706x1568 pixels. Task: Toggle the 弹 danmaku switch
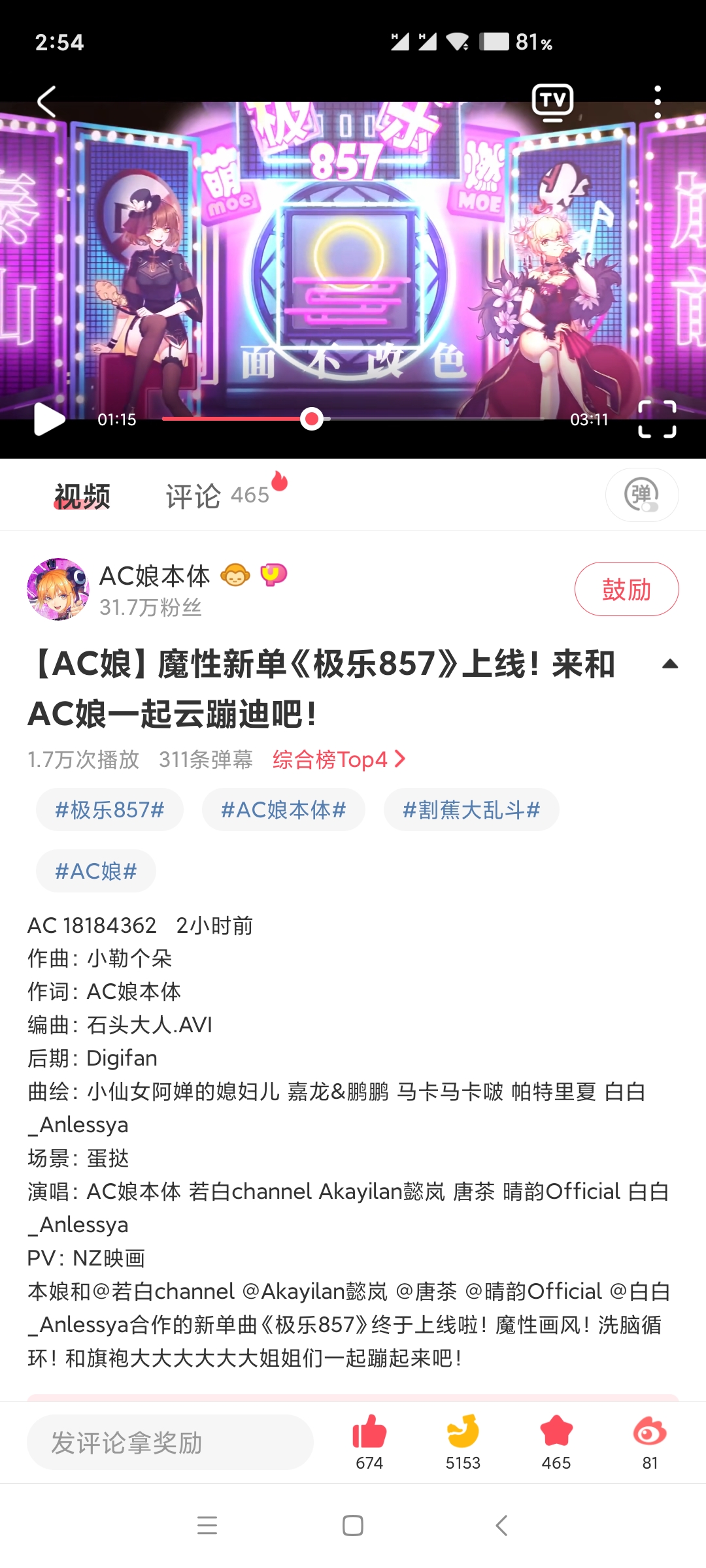tap(641, 495)
